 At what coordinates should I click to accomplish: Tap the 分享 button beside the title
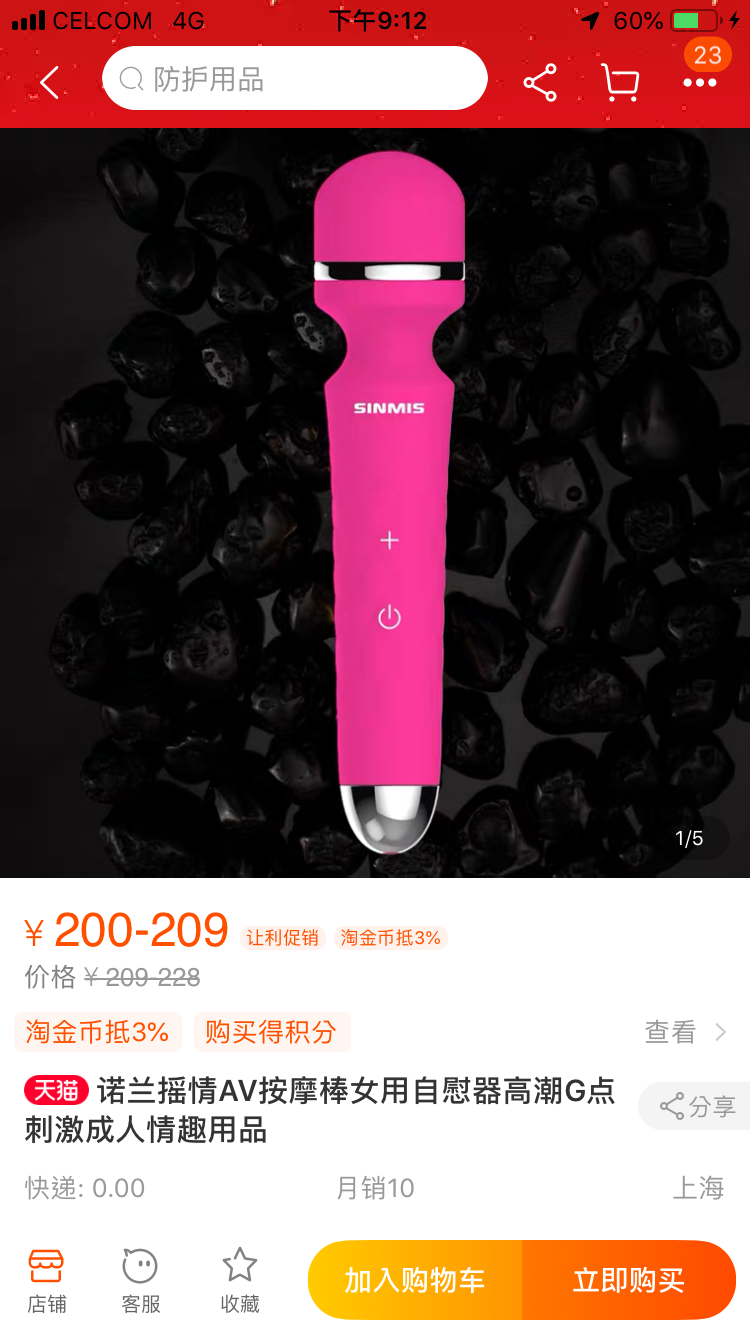coord(697,1106)
